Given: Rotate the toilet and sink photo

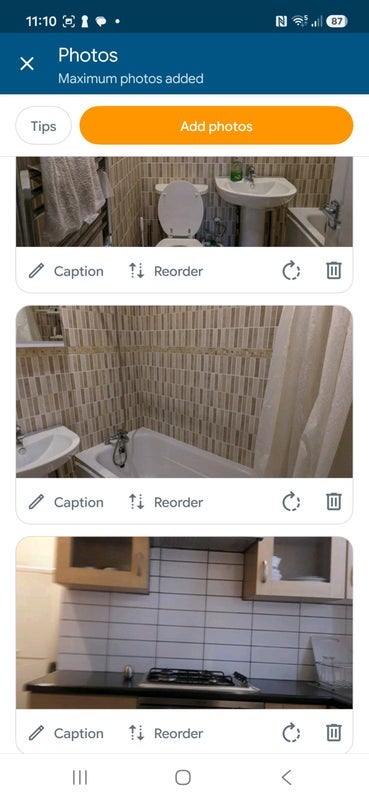Looking at the screenshot, I should tap(291, 271).
